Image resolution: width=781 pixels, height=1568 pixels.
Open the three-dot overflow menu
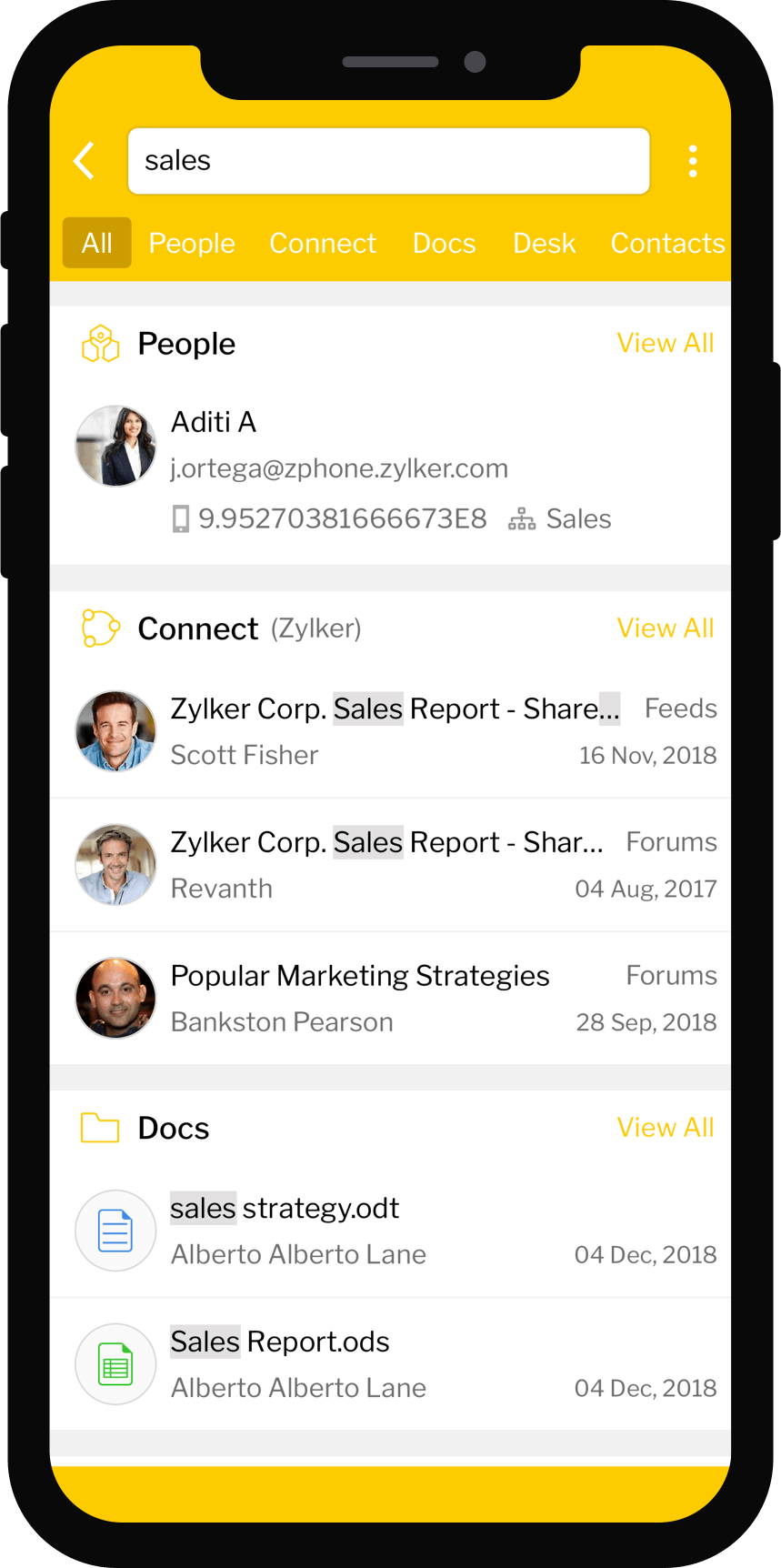pyautogui.click(x=692, y=161)
